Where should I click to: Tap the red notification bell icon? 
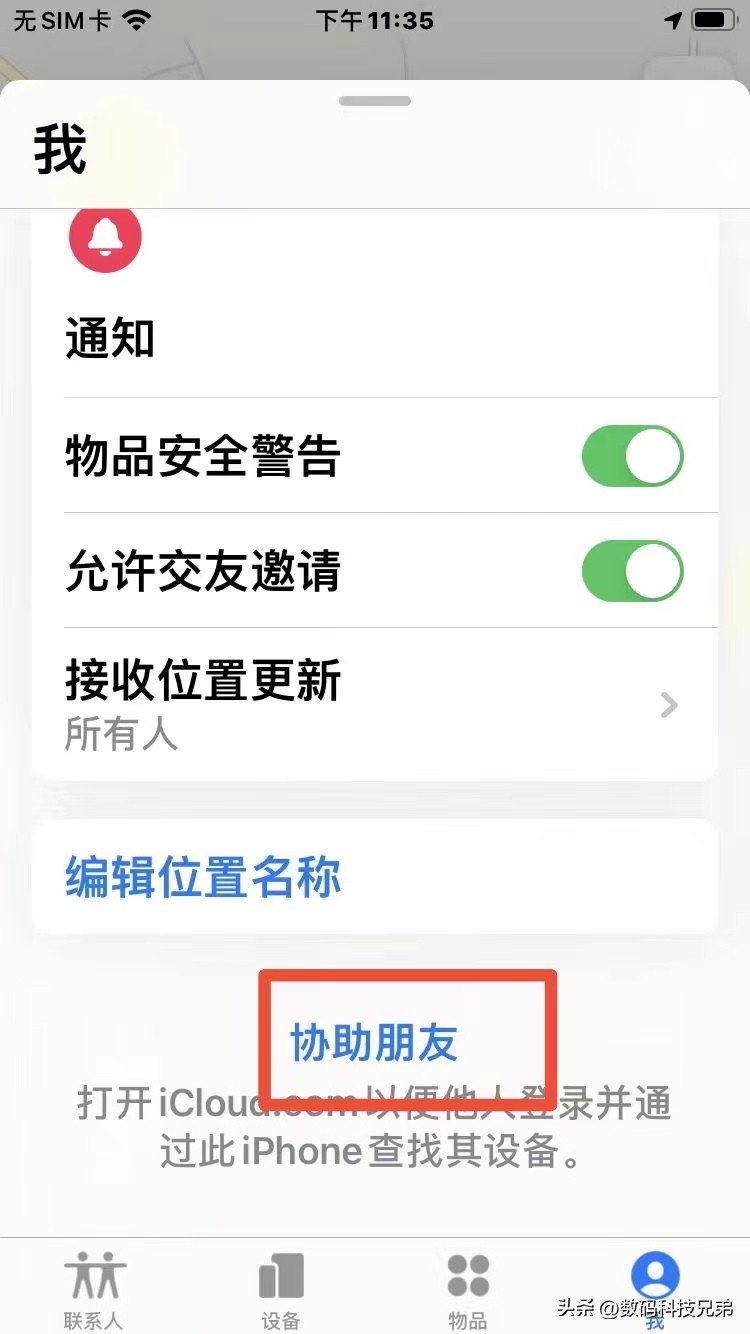pyautogui.click(x=105, y=238)
